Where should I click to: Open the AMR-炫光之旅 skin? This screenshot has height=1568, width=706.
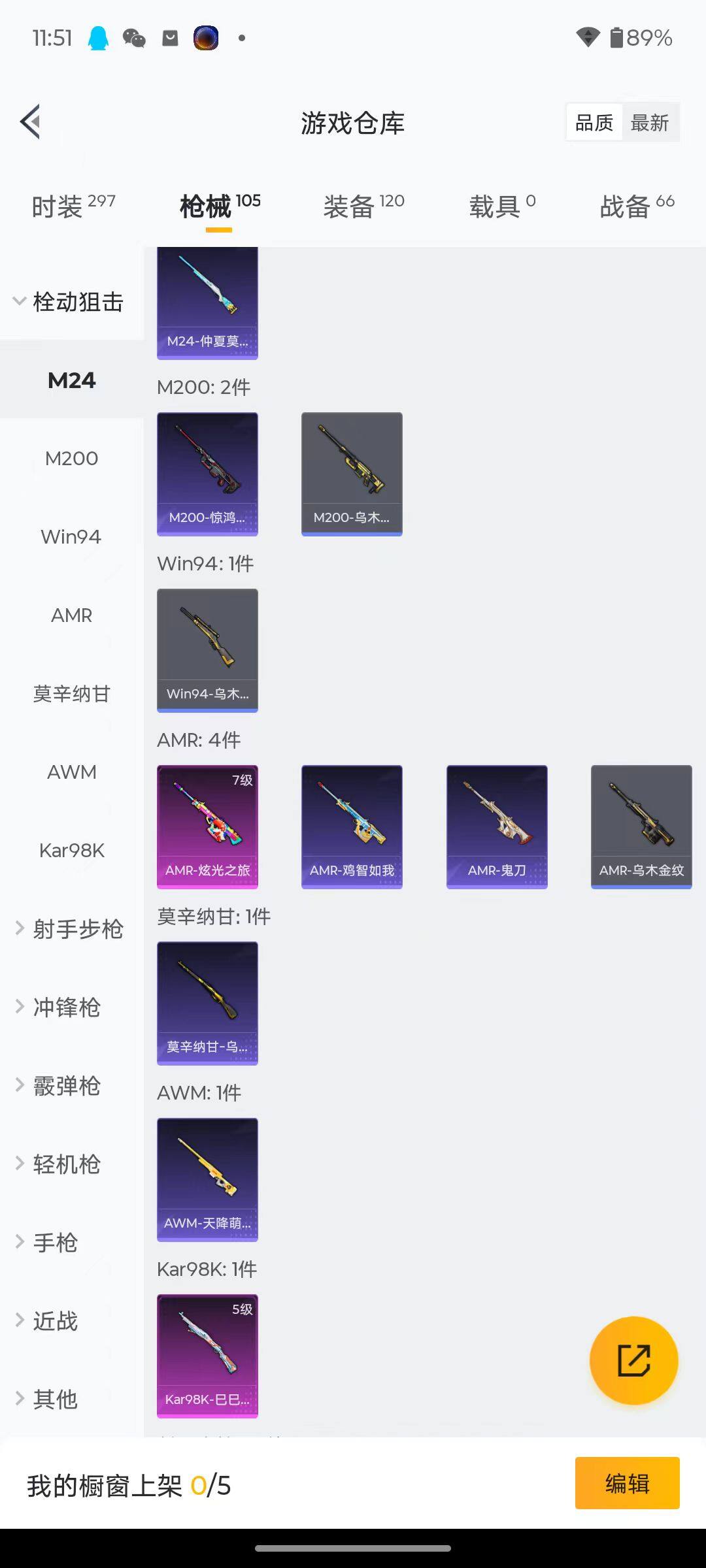(x=207, y=826)
